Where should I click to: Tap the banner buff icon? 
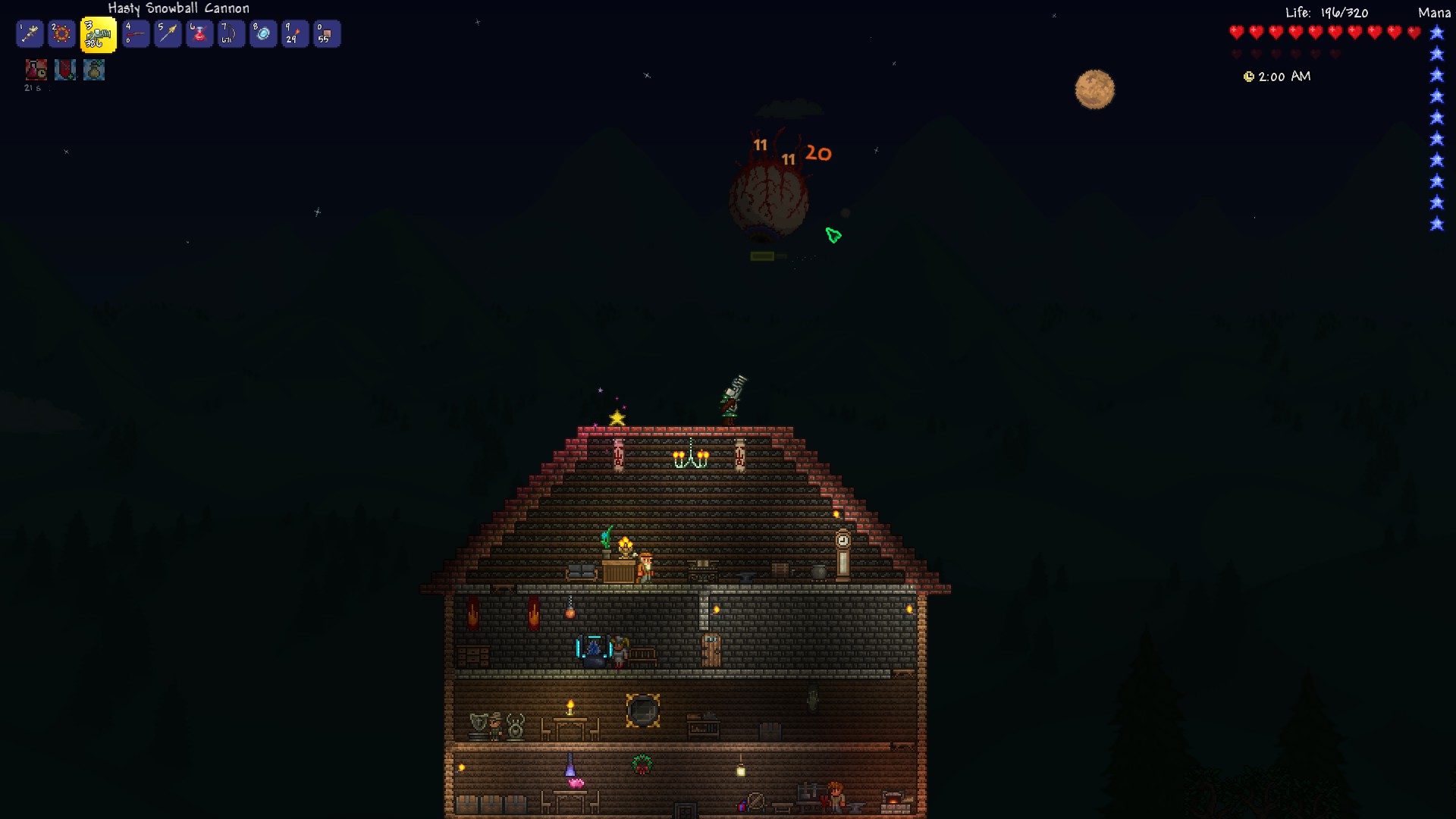coord(65,70)
